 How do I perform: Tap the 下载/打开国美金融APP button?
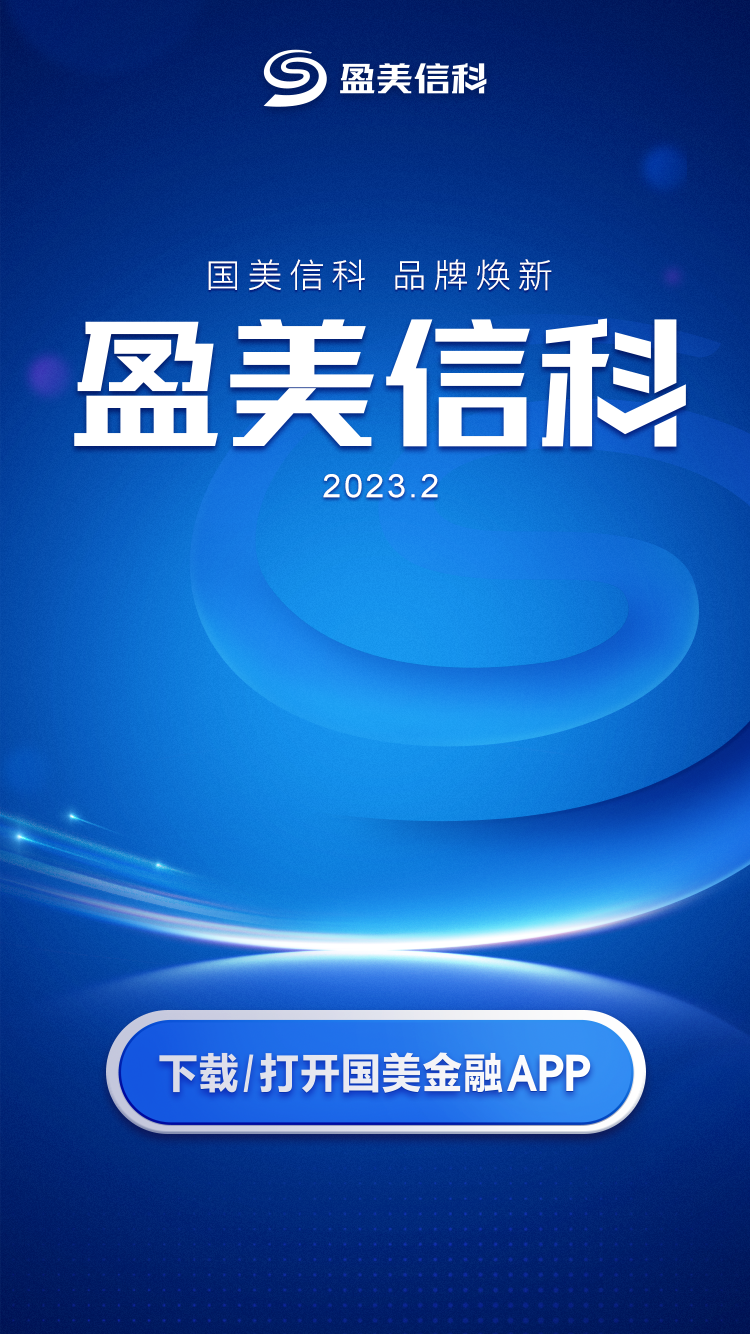pos(375,1072)
